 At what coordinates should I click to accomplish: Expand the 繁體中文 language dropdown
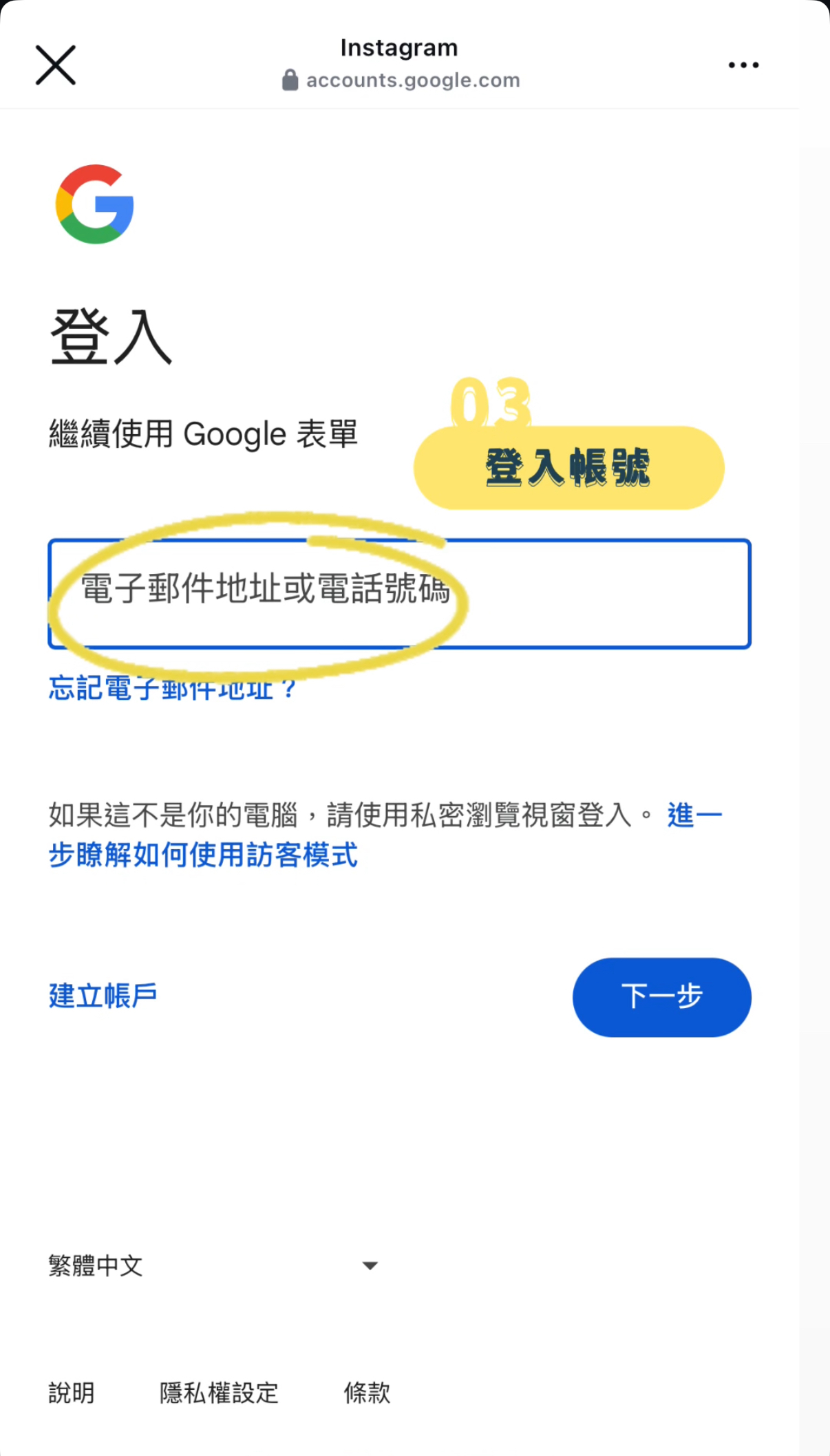point(213,1265)
